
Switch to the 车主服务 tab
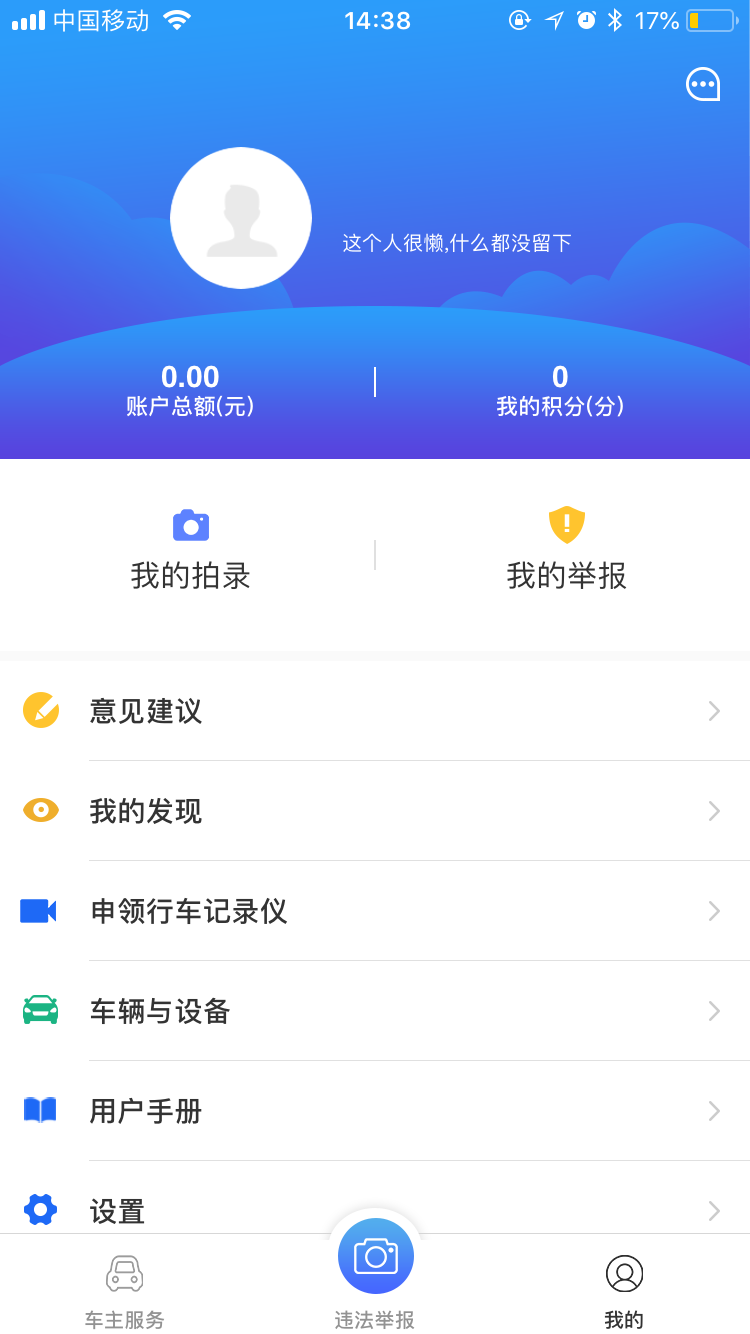(x=125, y=1290)
